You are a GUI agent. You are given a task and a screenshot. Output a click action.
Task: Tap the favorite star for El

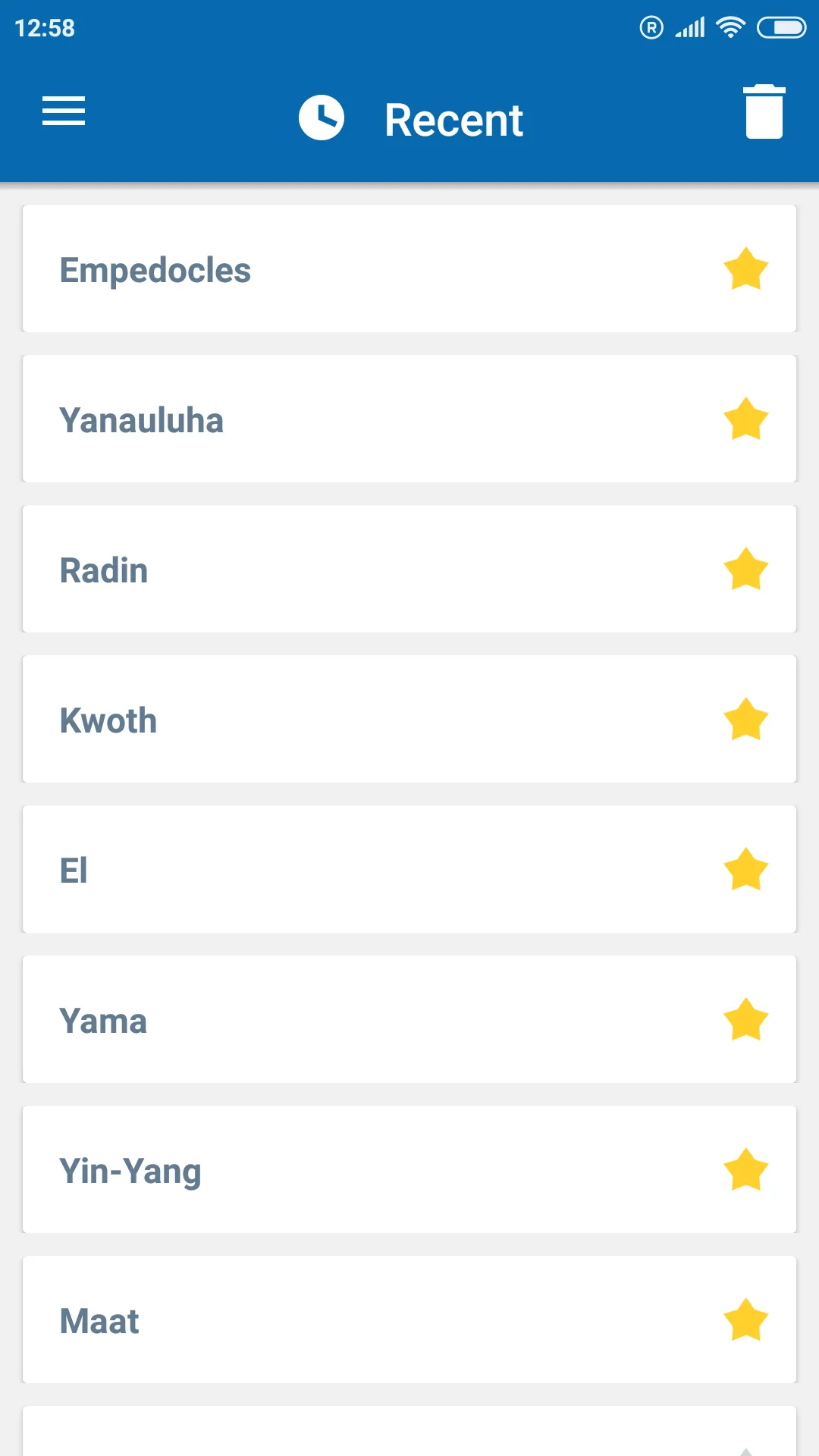(746, 869)
